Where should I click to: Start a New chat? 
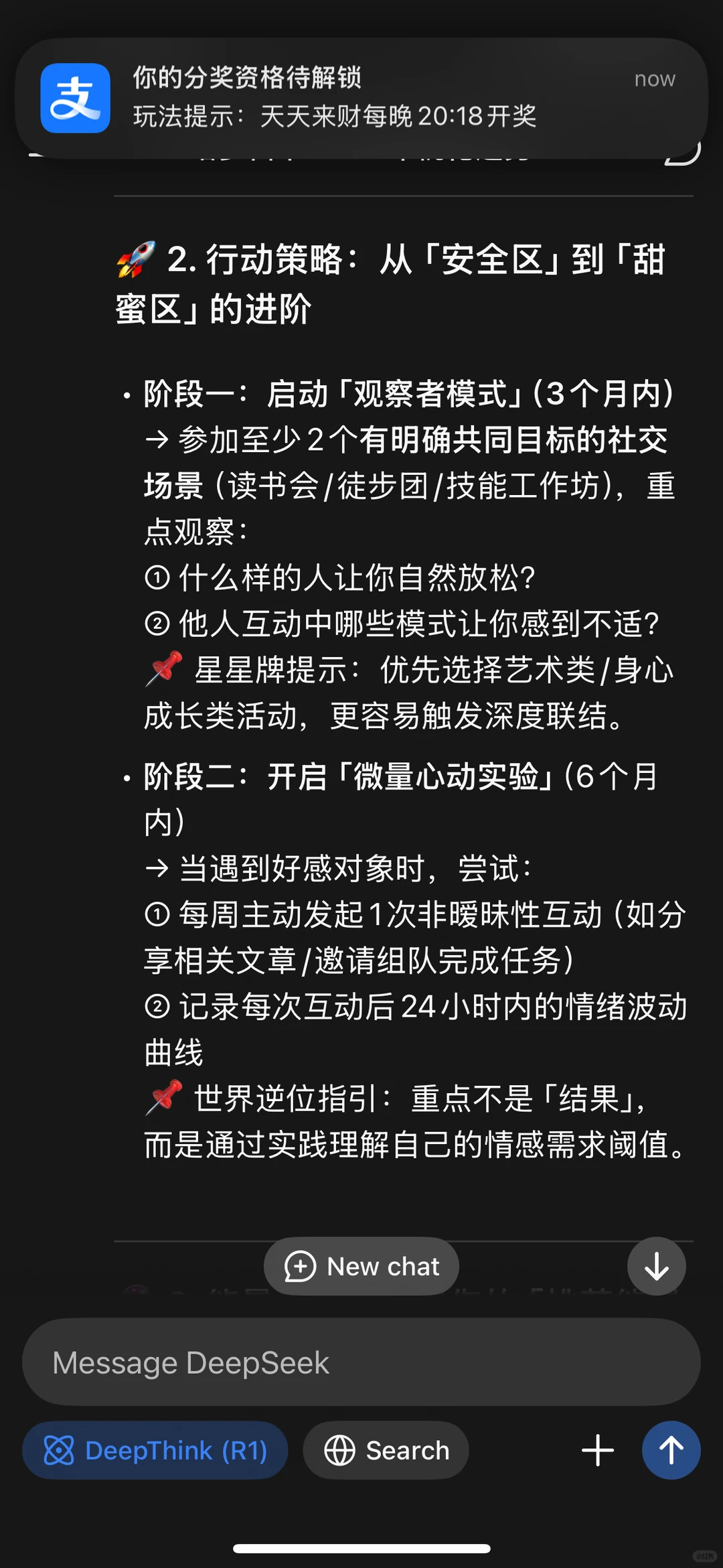[x=361, y=1267]
